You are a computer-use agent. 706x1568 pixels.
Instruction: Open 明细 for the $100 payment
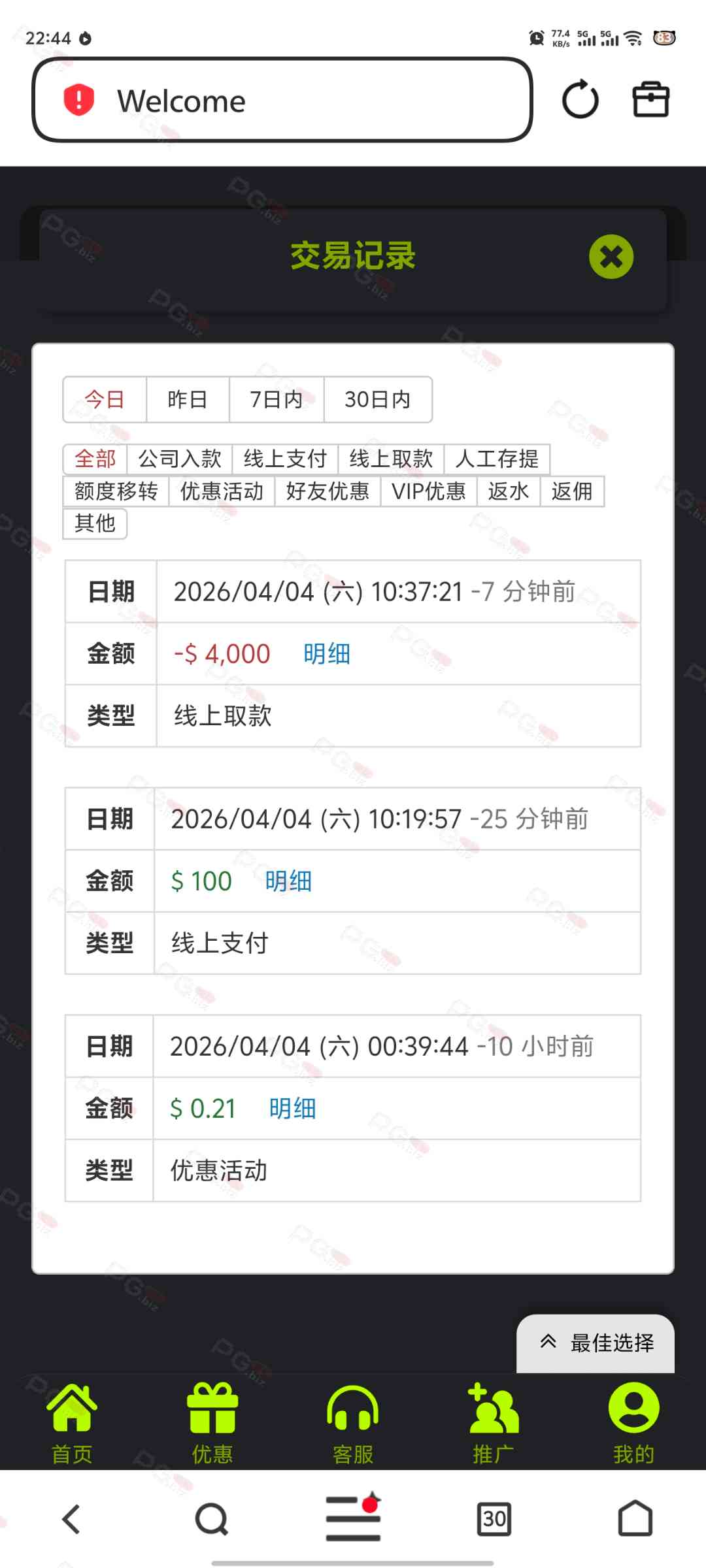[288, 881]
